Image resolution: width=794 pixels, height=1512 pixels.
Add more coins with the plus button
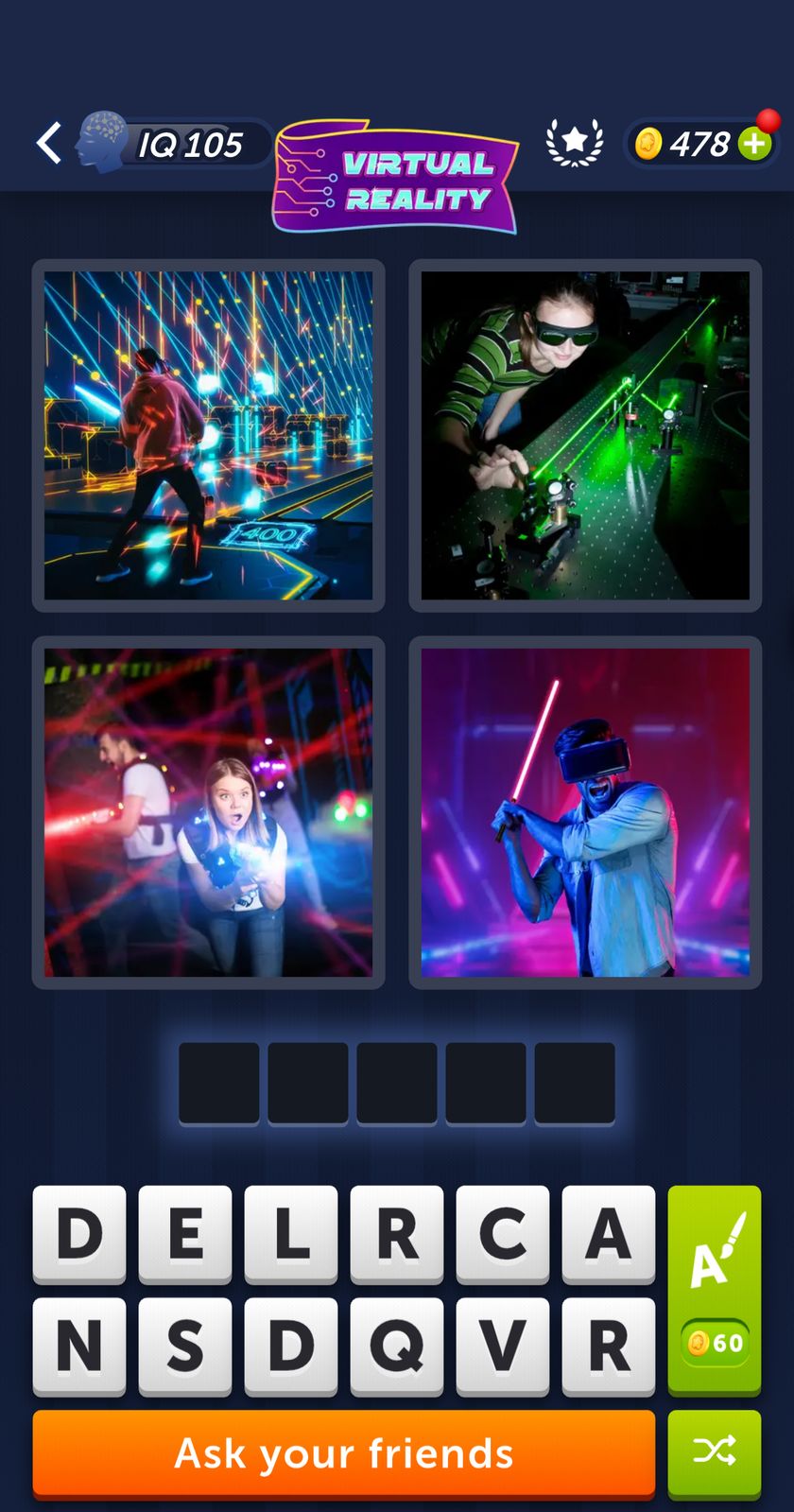[754, 144]
